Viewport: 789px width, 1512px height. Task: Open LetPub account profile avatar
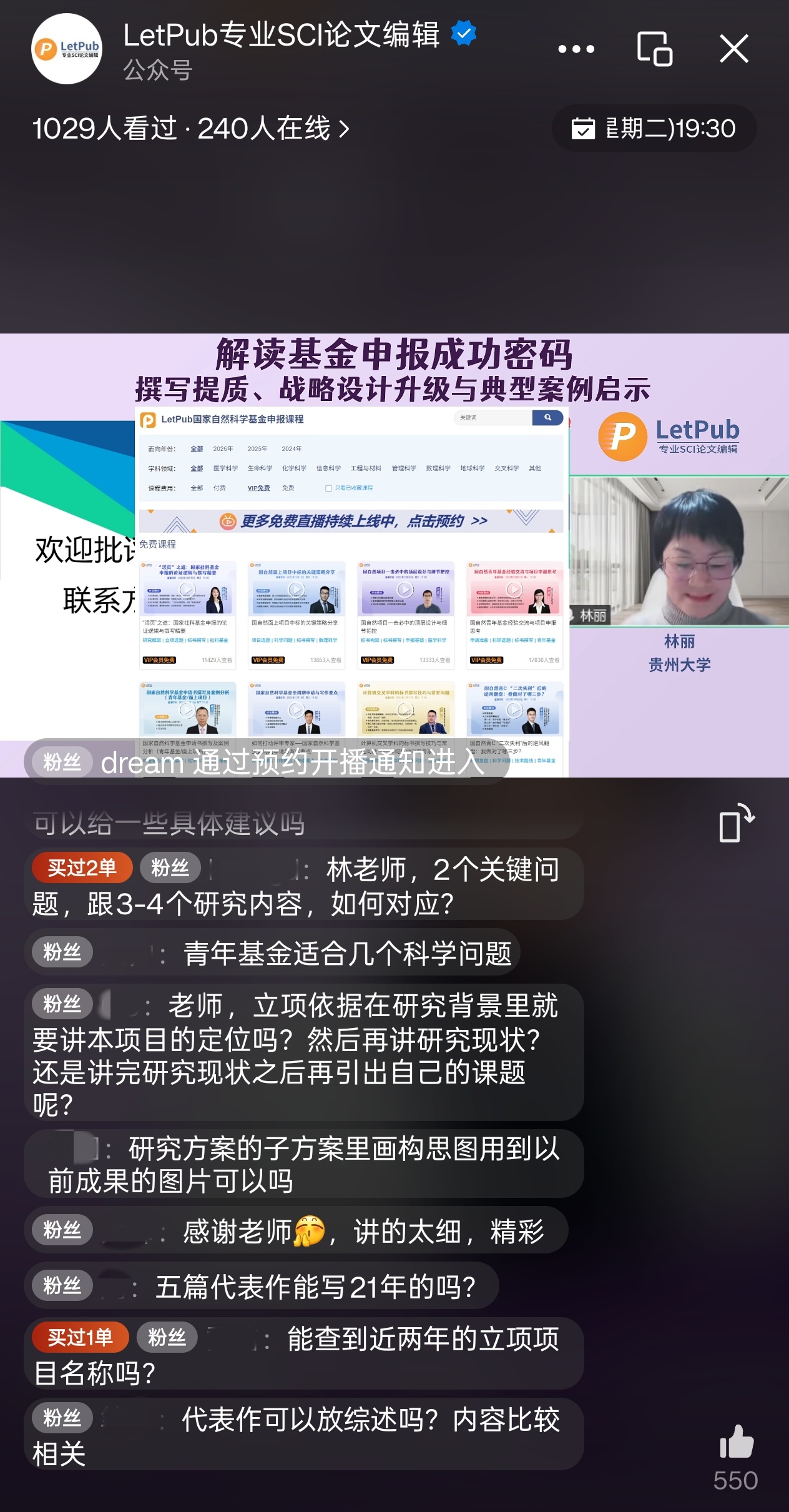click(x=67, y=49)
